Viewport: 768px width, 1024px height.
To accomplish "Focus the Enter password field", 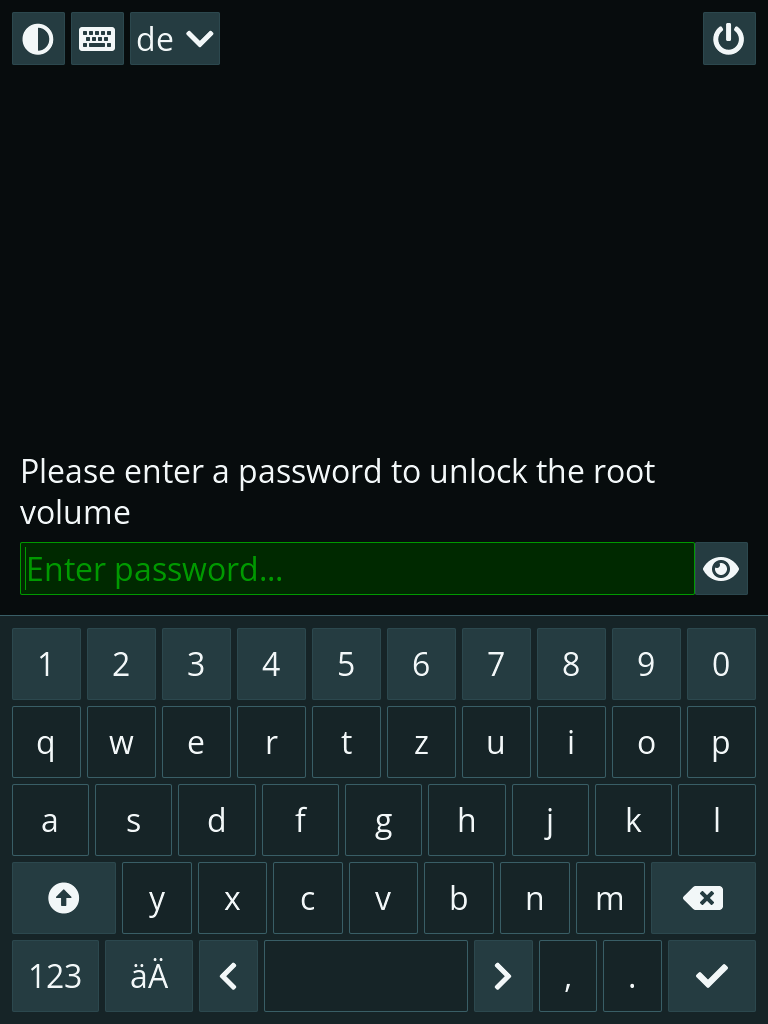I will [357, 569].
